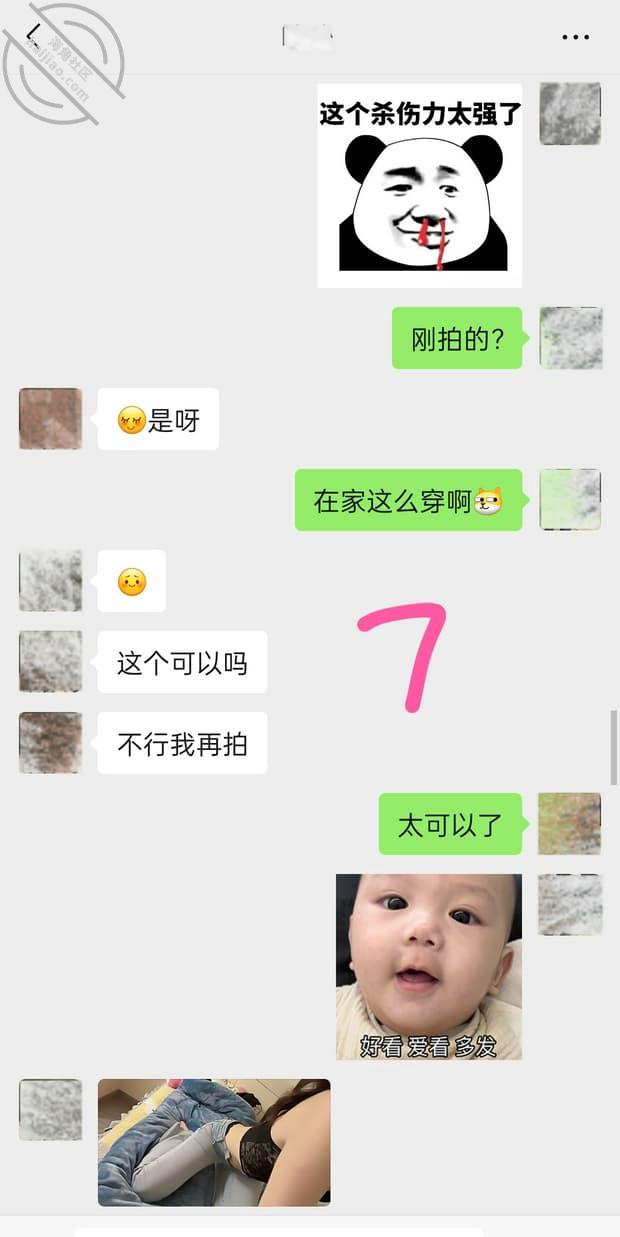Go back using the top-left arrow

click(32, 37)
